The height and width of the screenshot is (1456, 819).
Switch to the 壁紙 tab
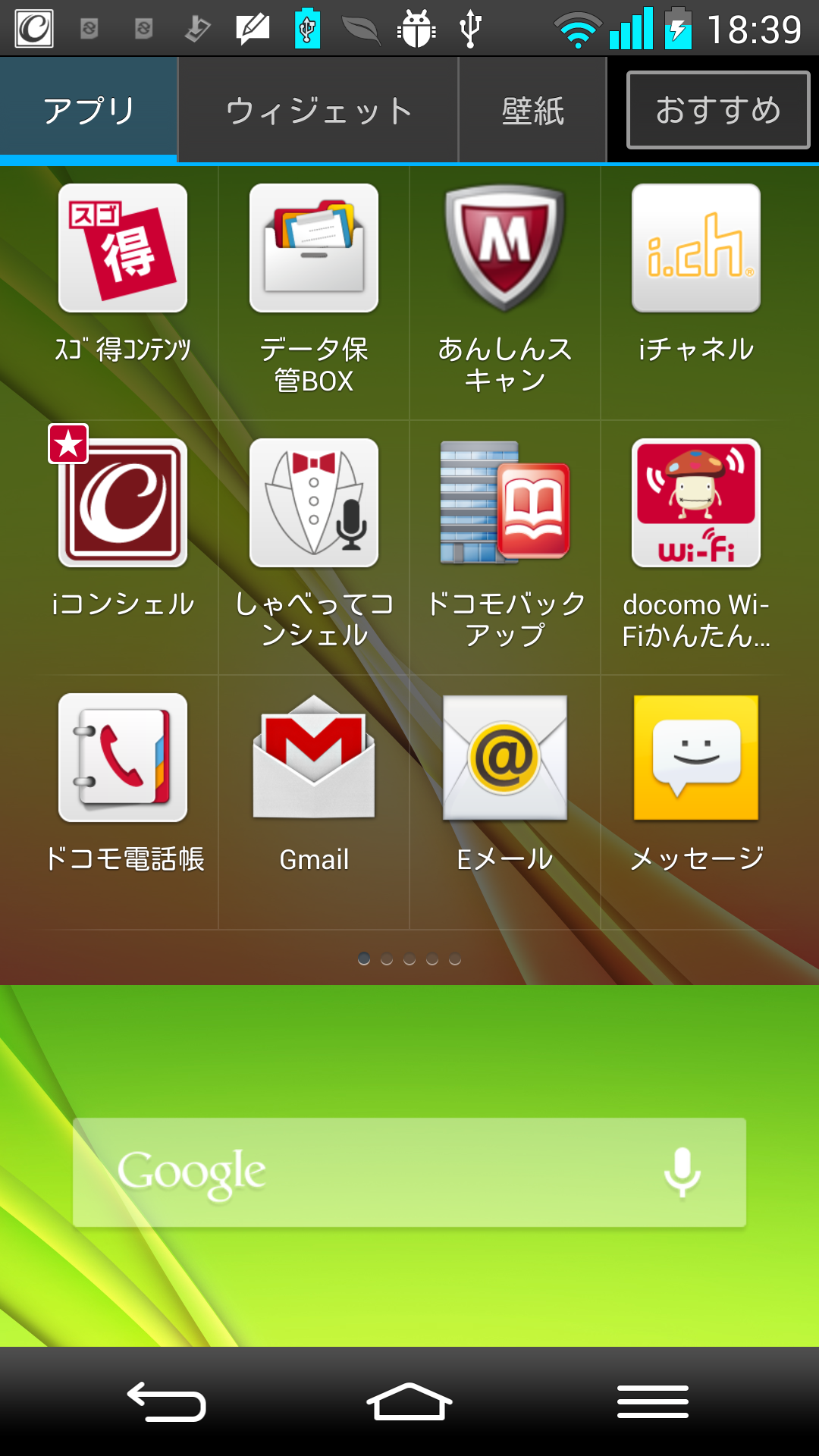(x=532, y=111)
